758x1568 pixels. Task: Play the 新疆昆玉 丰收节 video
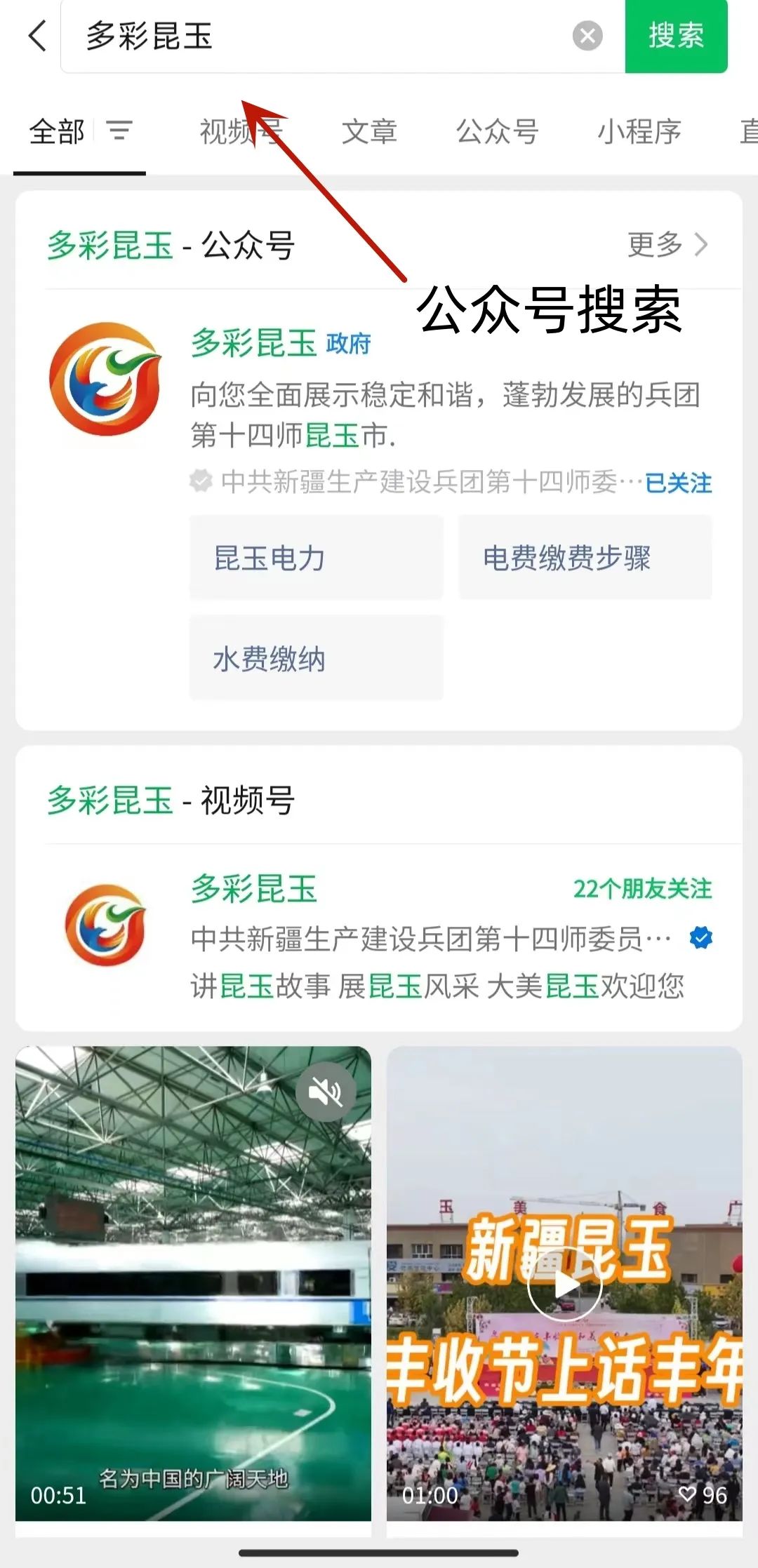click(565, 1285)
